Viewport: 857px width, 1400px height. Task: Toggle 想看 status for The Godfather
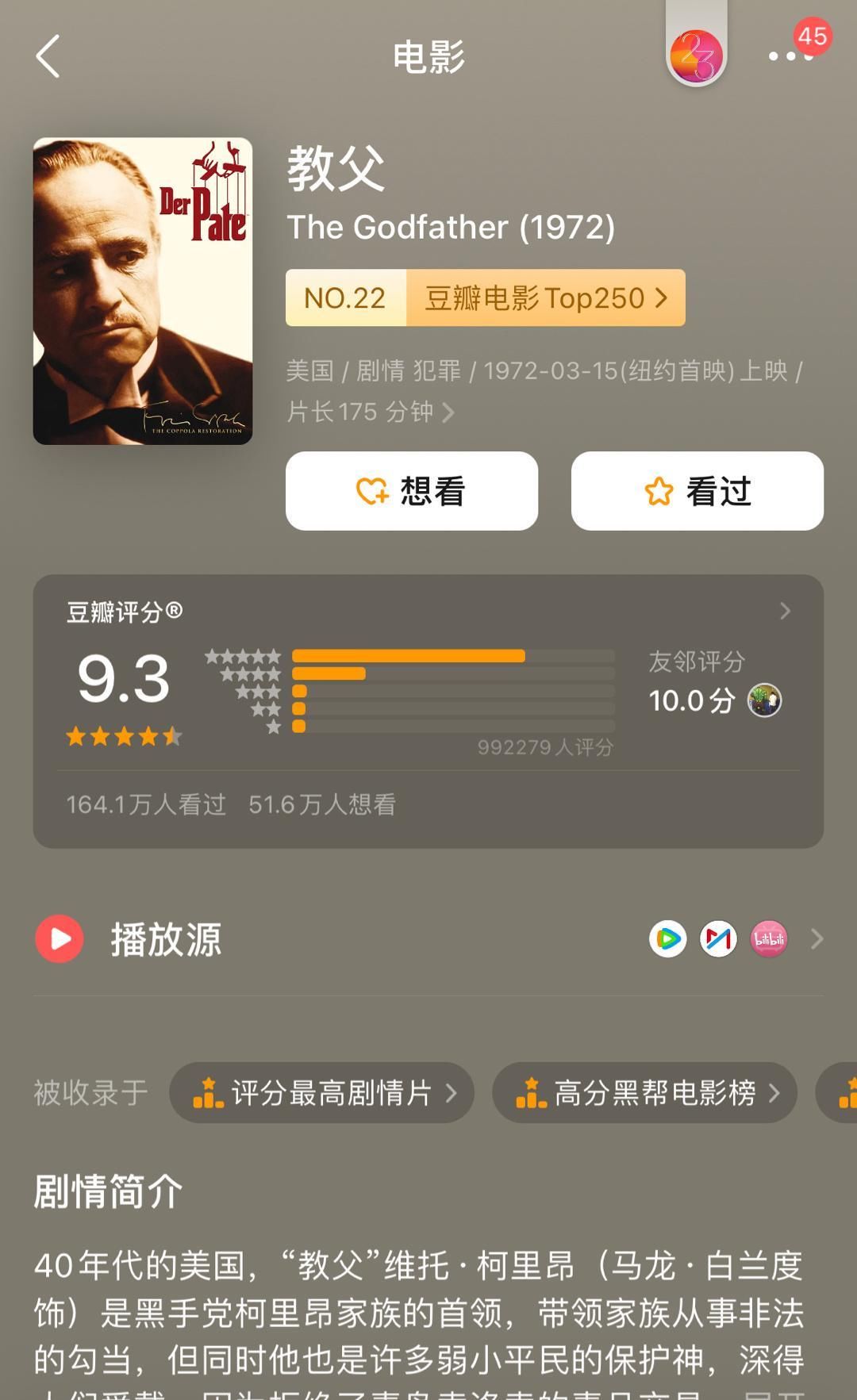click(411, 491)
